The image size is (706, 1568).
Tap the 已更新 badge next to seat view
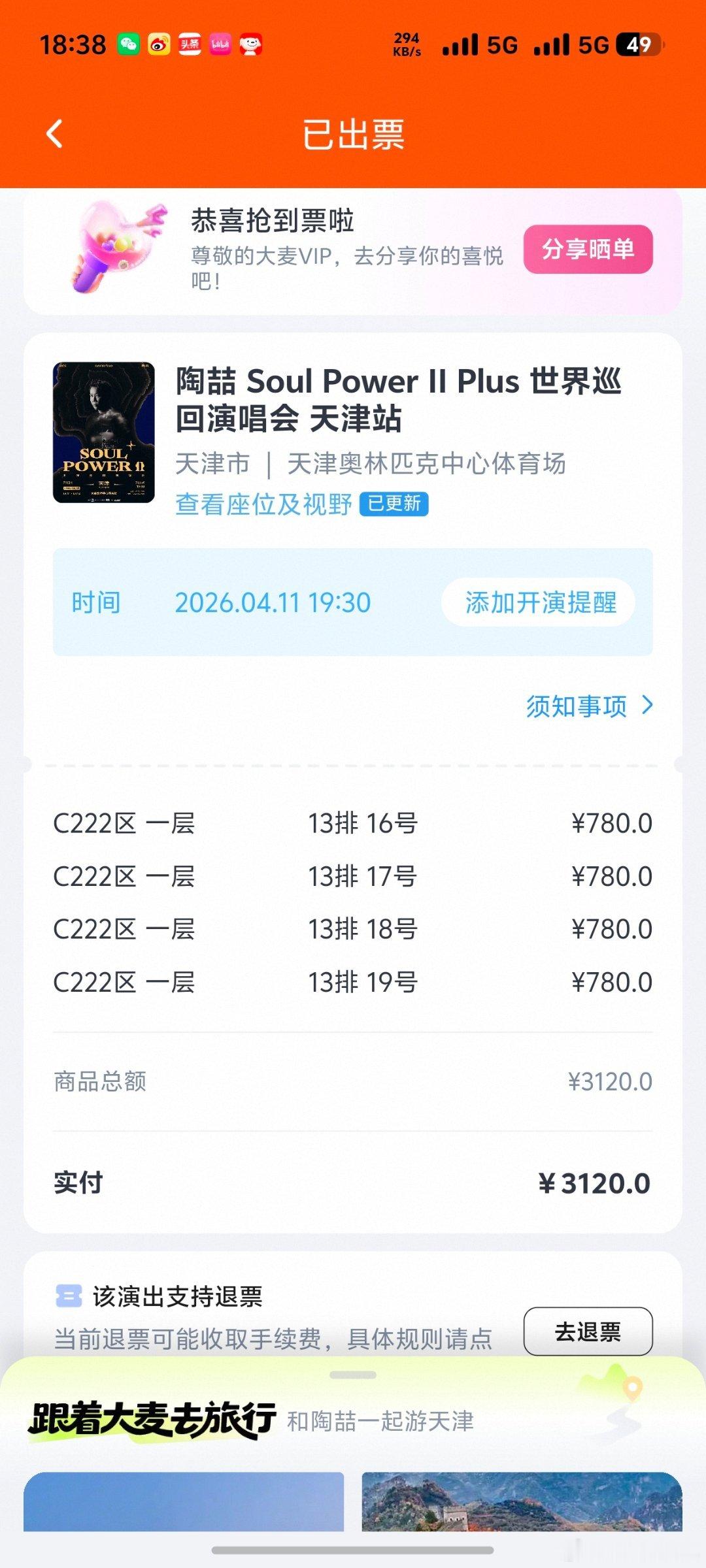coord(395,504)
